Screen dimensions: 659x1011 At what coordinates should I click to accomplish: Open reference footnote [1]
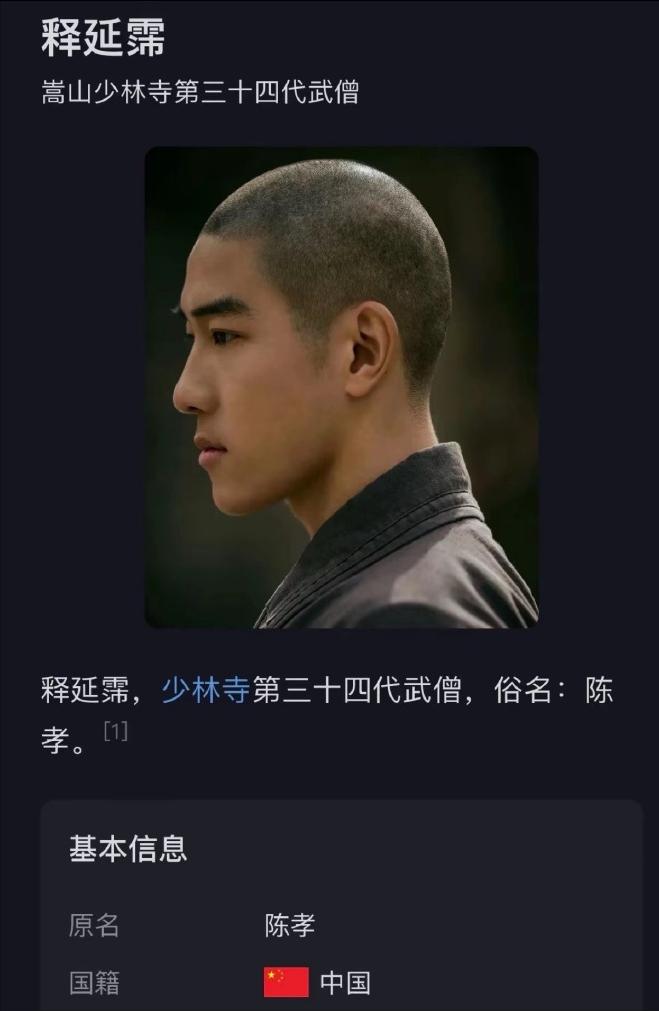pyautogui.click(x=116, y=732)
